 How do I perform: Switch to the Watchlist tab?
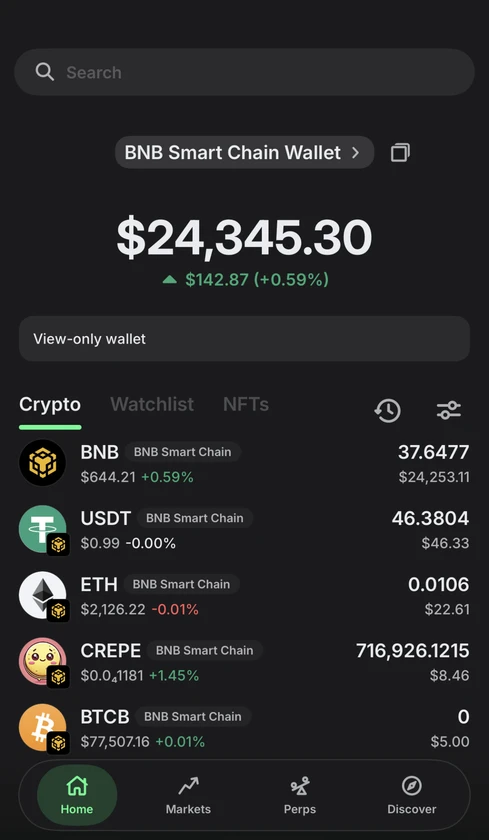point(152,404)
